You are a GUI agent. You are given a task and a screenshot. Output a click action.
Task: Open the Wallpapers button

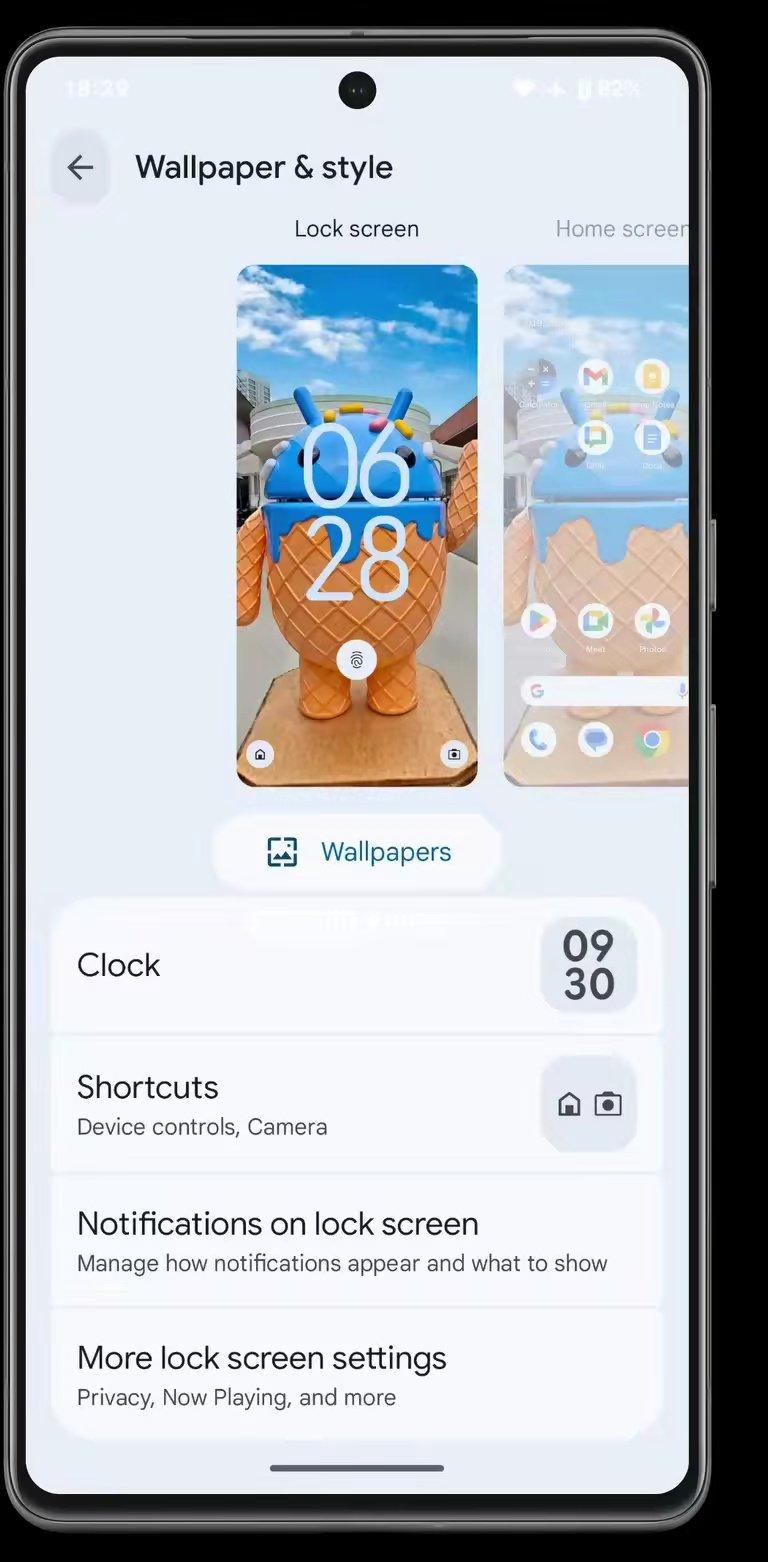pyautogui.click(x=357, y=852)
